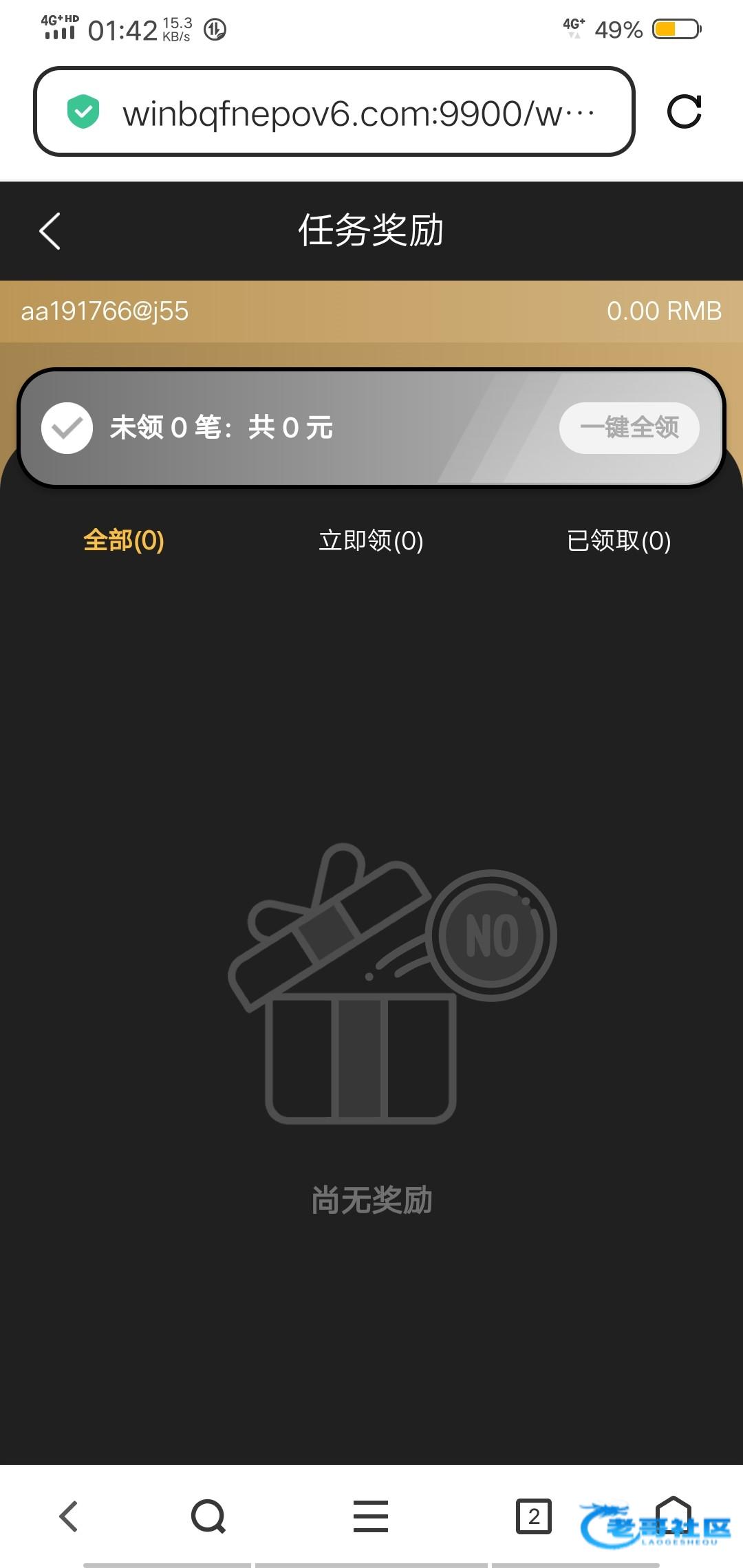
Task: Toggle the checkmark next to 未领 0 笔
Action: 67,428
